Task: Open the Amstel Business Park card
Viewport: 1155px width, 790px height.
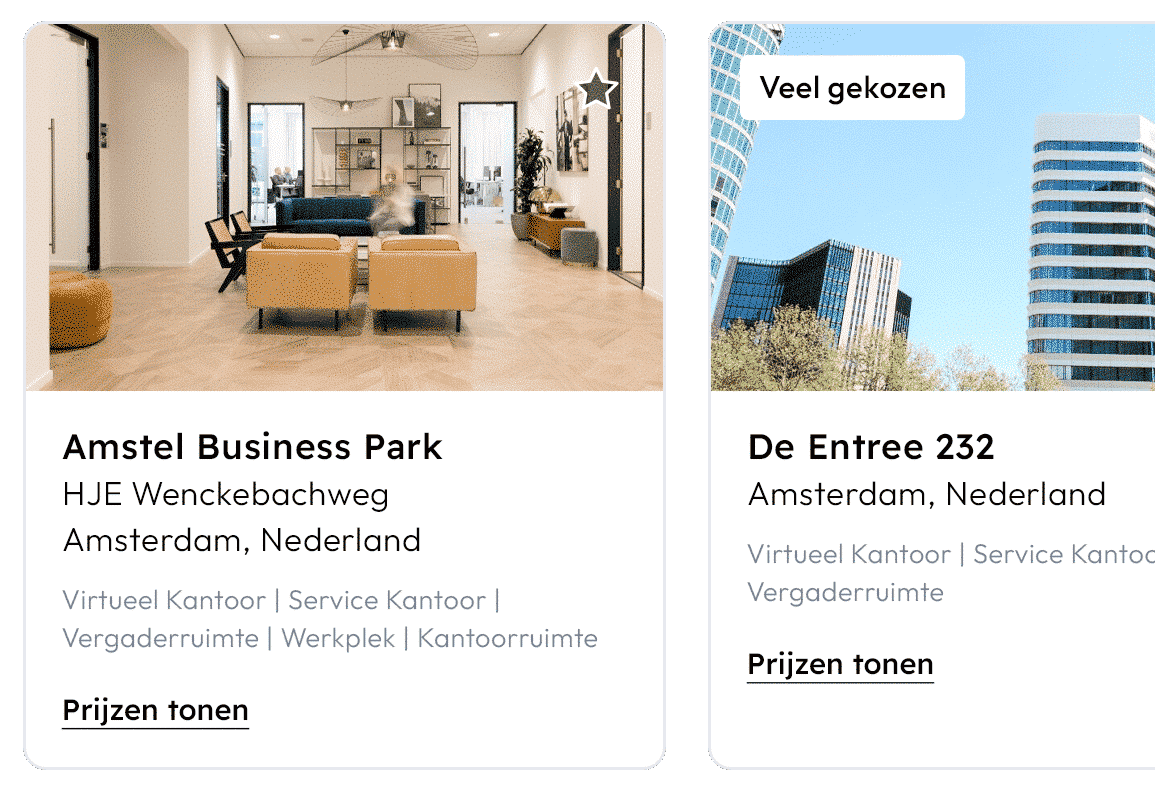Action: pos(252,446)
